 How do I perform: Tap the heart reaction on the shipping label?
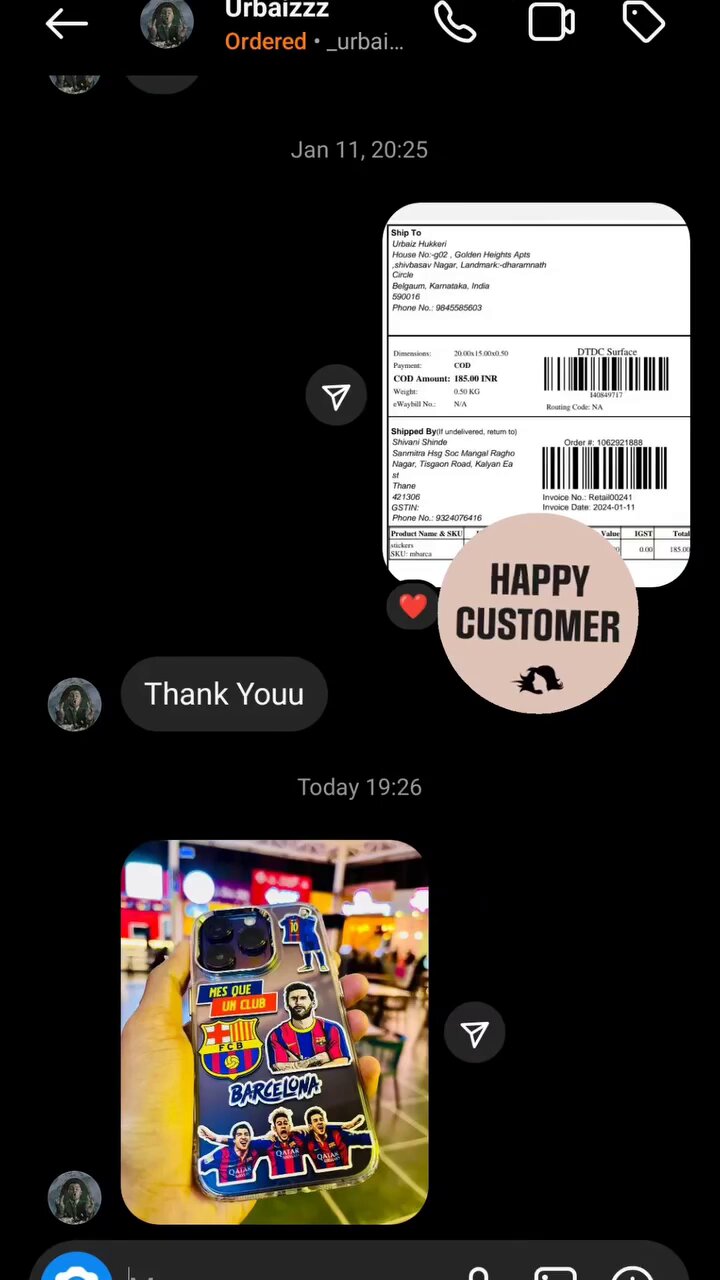(x=412, y=606)
